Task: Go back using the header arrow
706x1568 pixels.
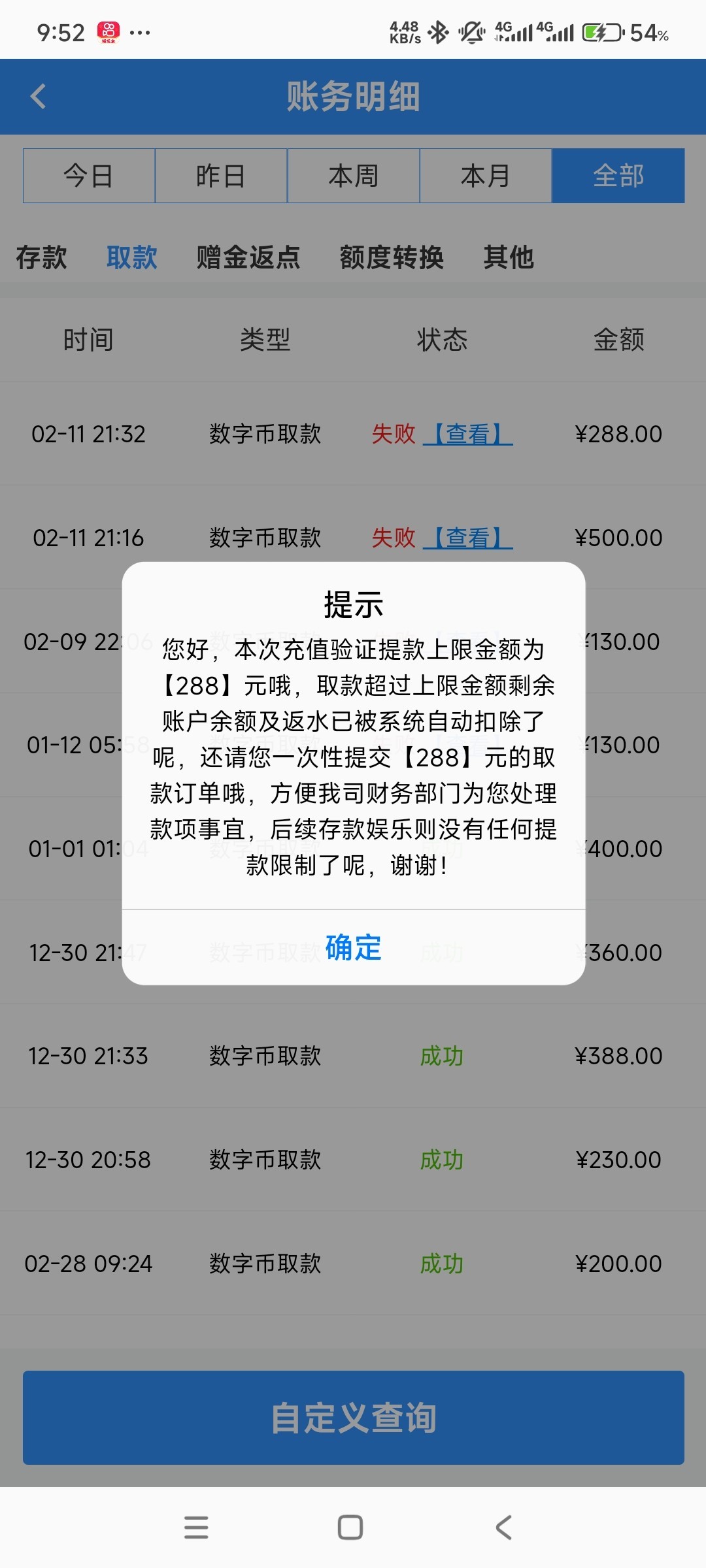Action: pos(39,97)
